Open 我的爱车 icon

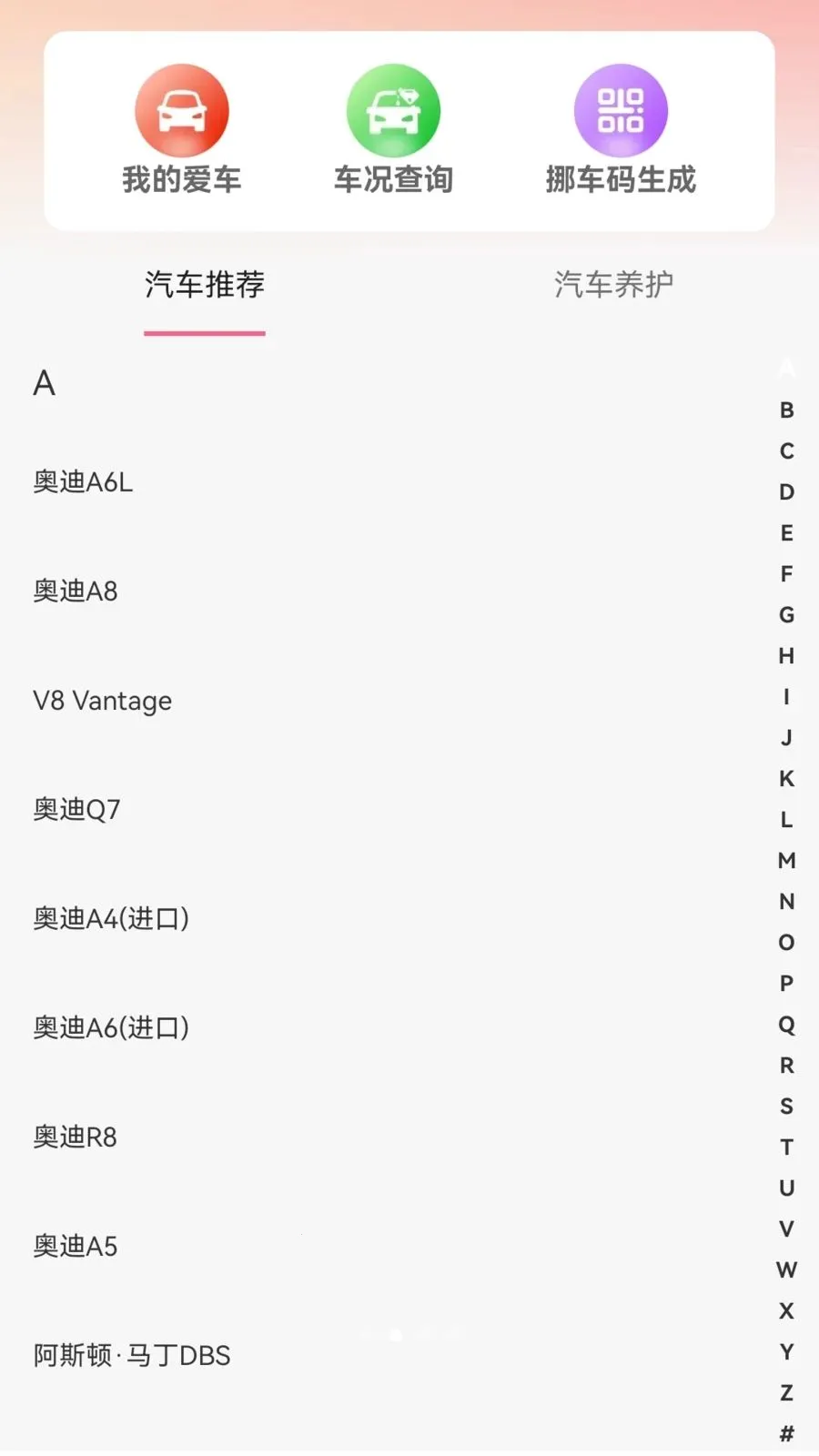click(x=181, y=127)
